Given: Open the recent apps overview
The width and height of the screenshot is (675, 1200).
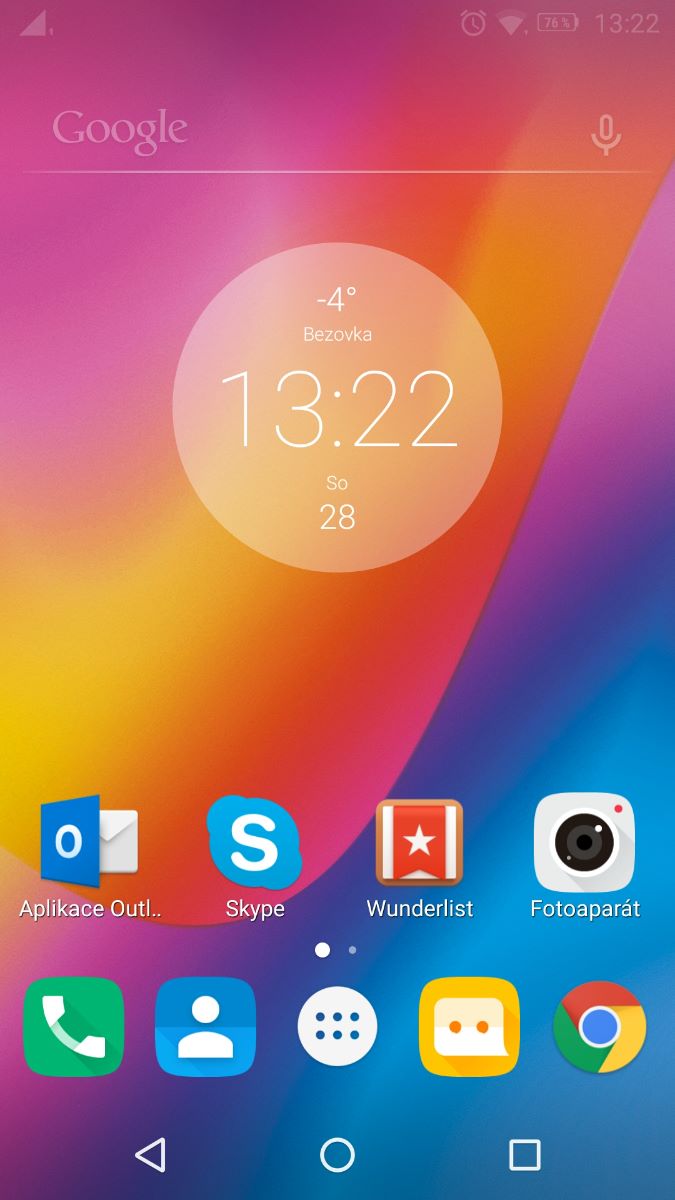Looking at the screenshot, I should tap(524, 1155).
